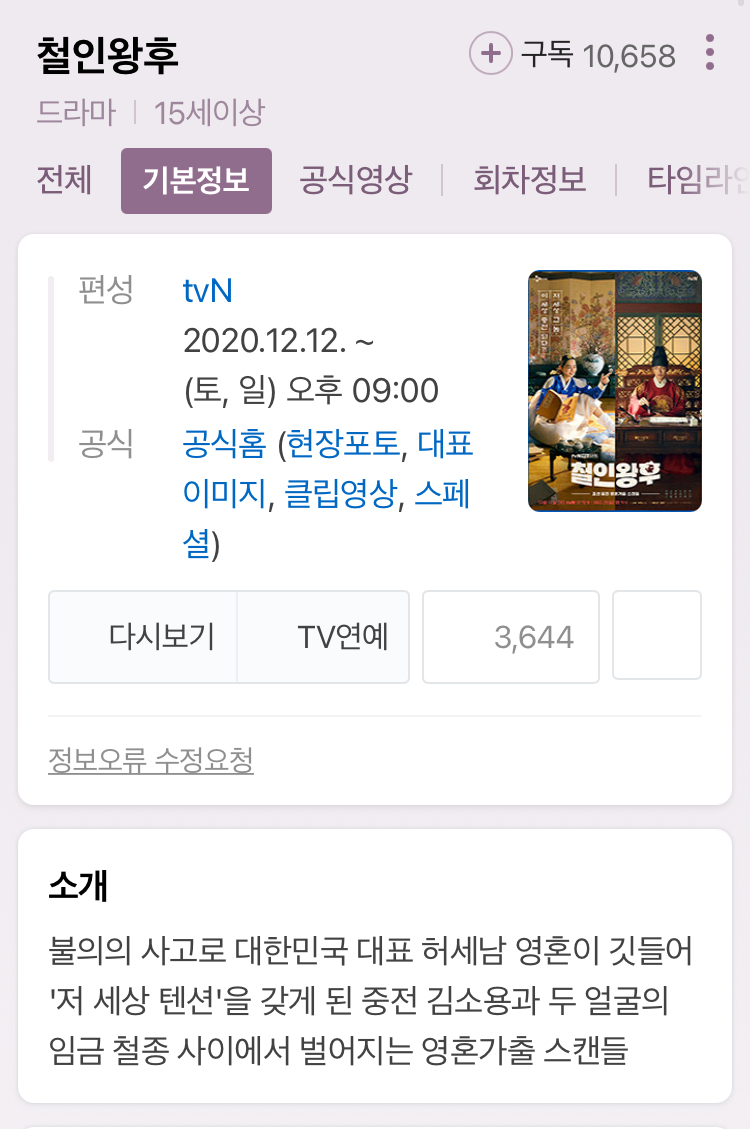Viewport: 750px width, 1129px height.
Task: Switch to the 전체 tab
Action: 64,180
